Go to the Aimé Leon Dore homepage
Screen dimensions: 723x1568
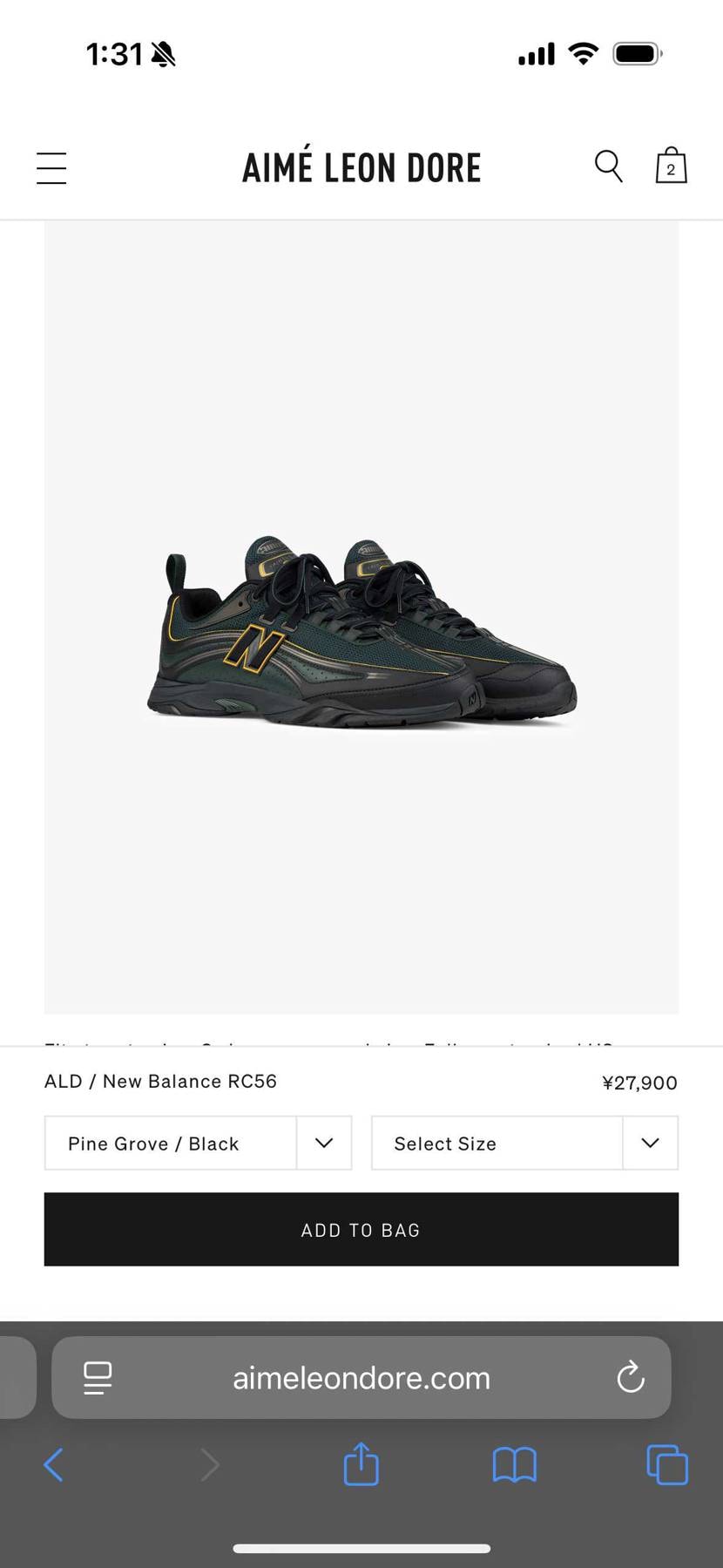coord(361,167)
